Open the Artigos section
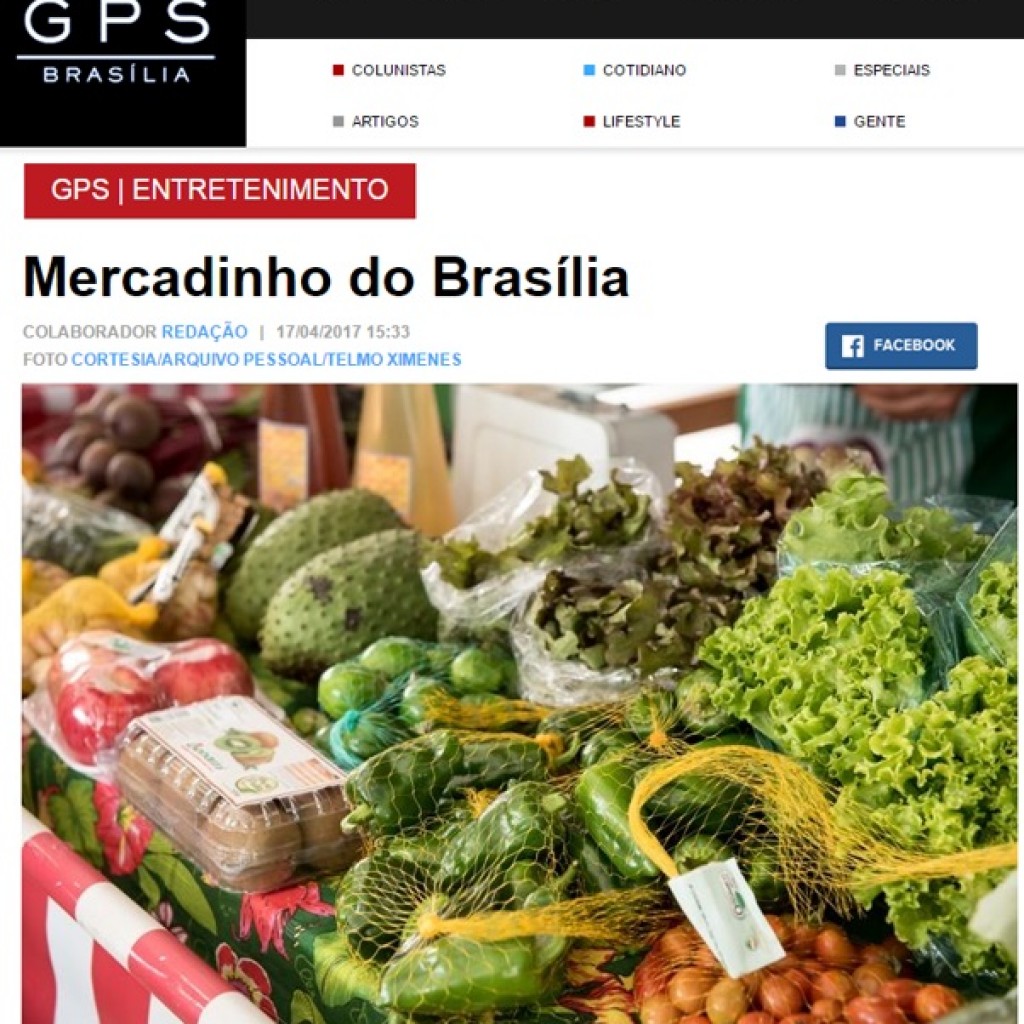The height and width of the screenshot is (1024, 1024). tap(384, 121)
